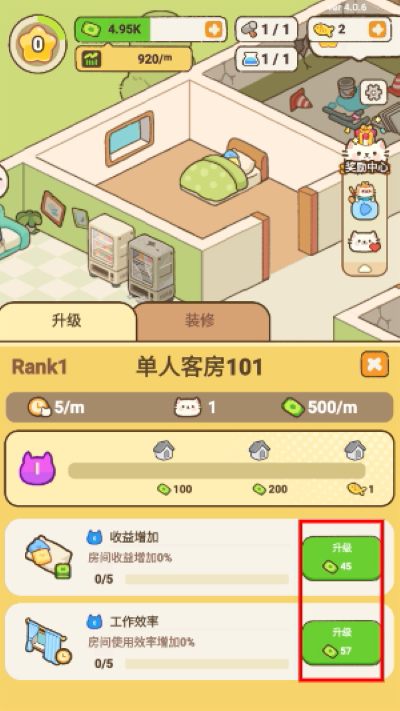
Task: Upgrade 收益增加 for 45 cash
Action: [x=341, y=558]
